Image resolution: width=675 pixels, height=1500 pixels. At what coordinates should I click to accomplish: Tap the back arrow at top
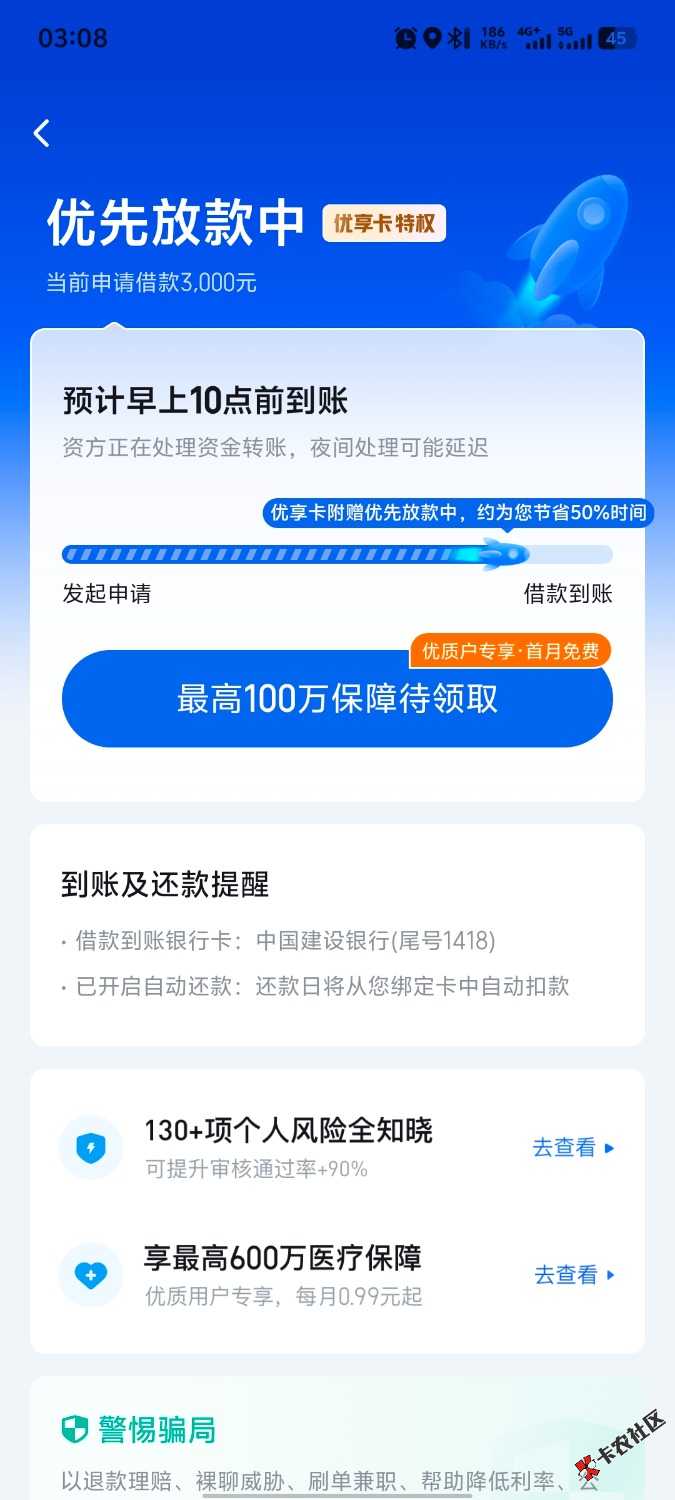(x=42, y=133)
